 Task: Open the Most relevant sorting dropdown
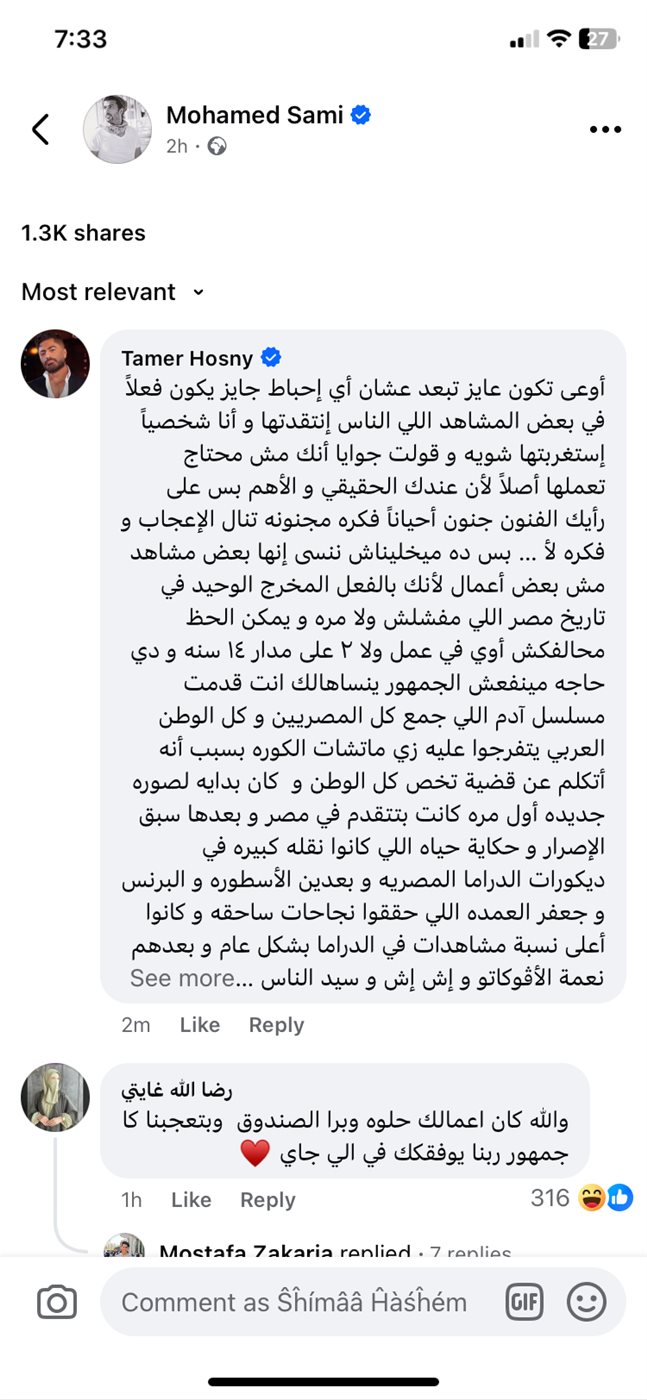coord(112,292)
